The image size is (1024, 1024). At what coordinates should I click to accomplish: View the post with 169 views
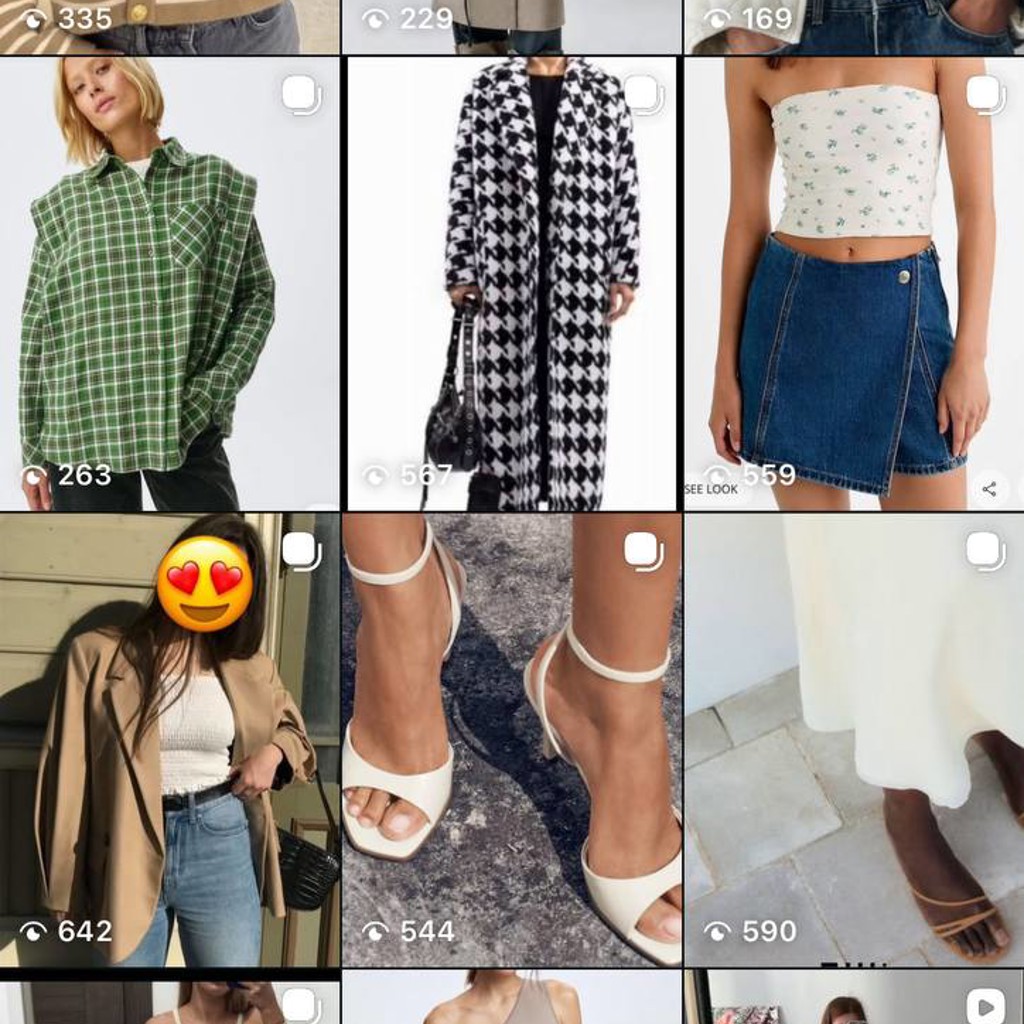click(854, 27)
